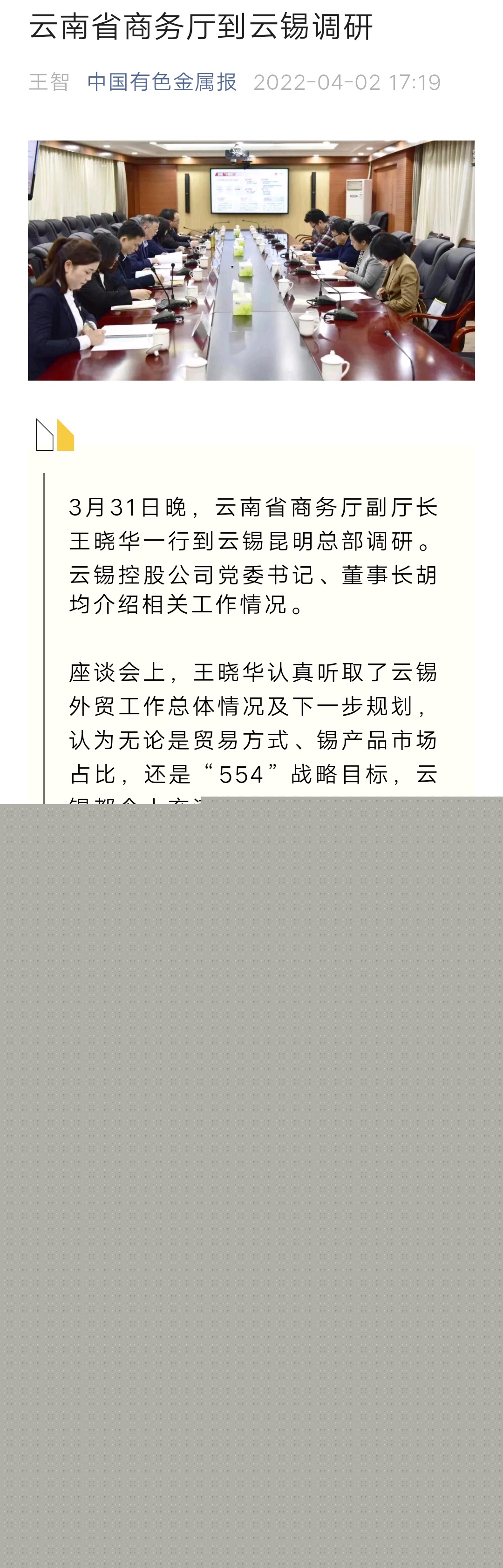View the meeting room photo full screen
This screenshot has width=503, height=1568.
(251, 261)
